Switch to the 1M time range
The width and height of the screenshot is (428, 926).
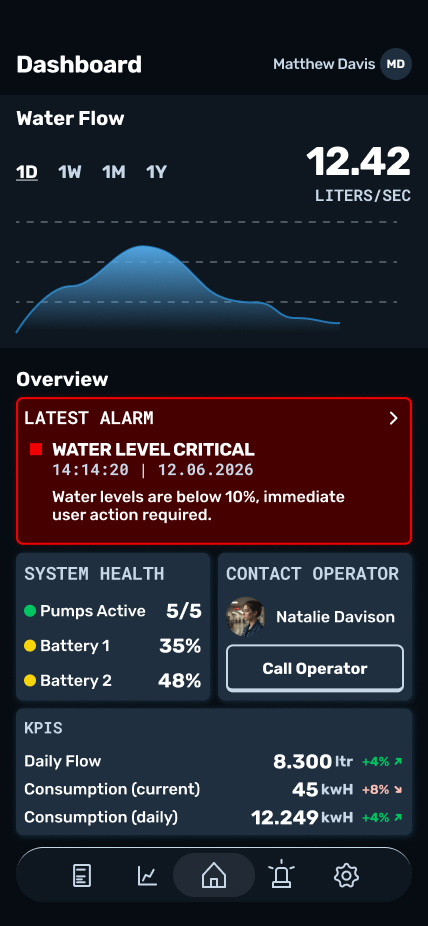click(x=114, y=172)
